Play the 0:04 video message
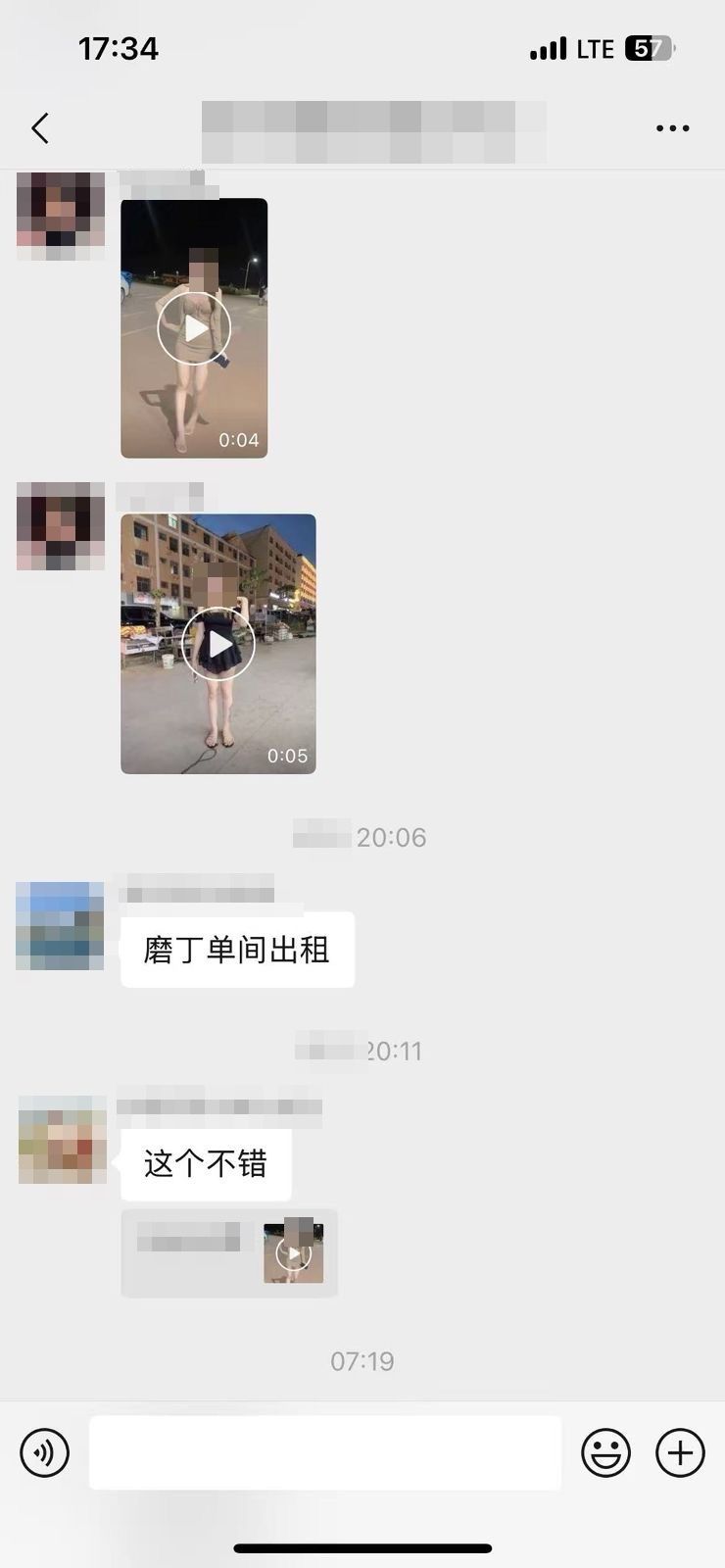Screen dimensions: 725x1568 [x=194, y=328]
